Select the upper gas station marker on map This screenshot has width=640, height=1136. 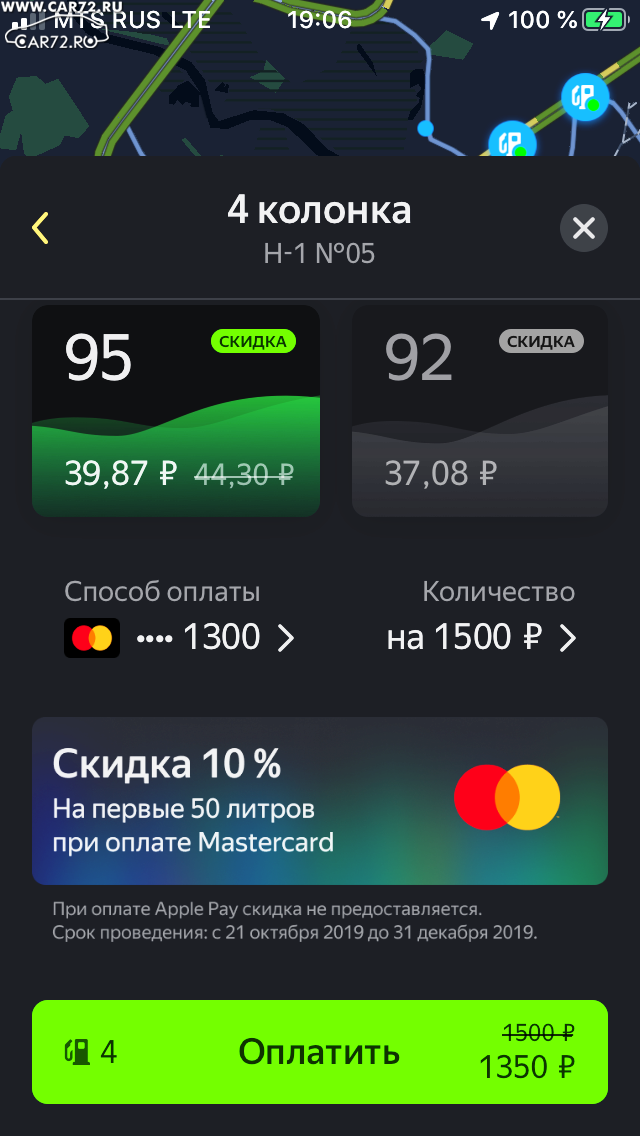[x=586, y=96]
